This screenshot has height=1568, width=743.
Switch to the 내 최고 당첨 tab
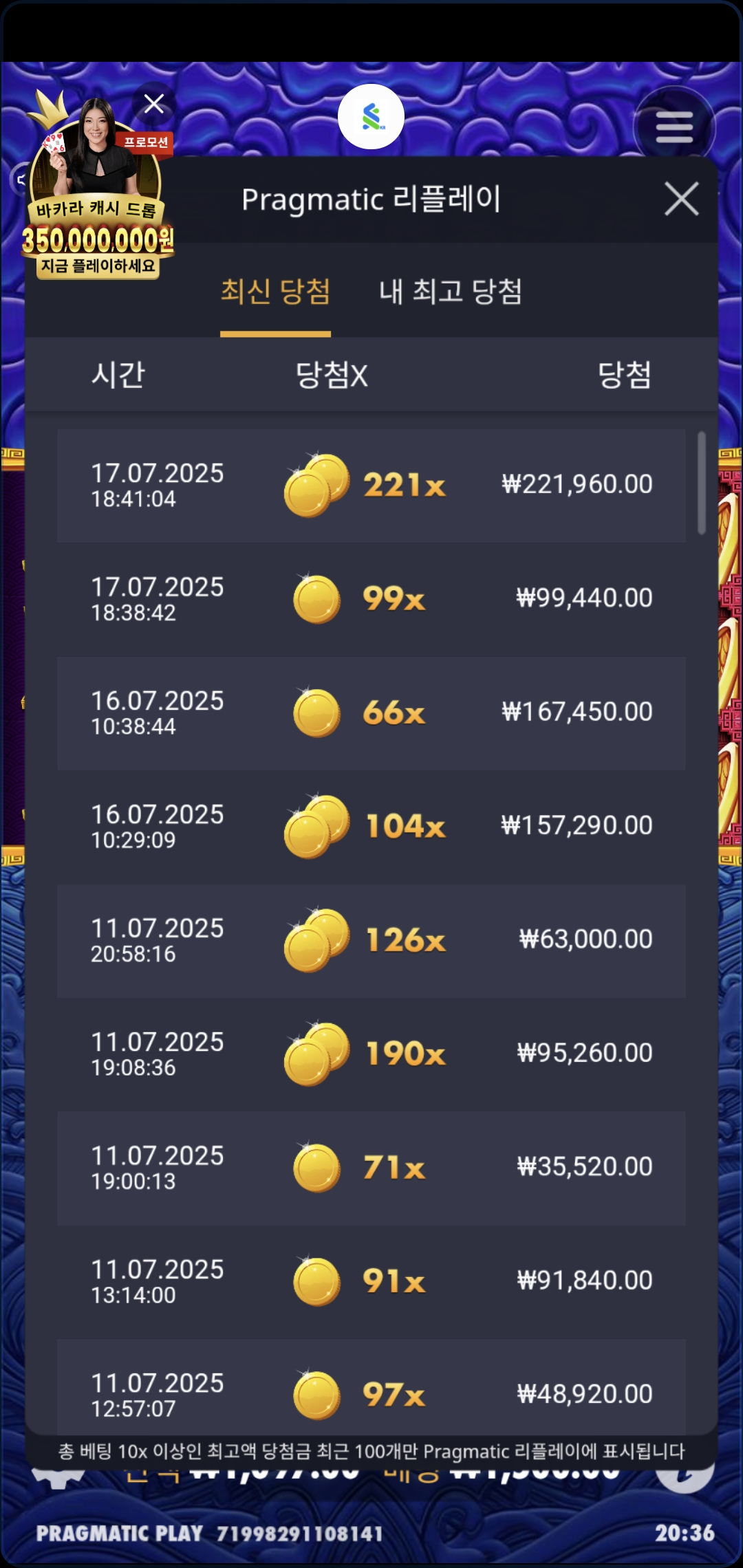point(451,292)
